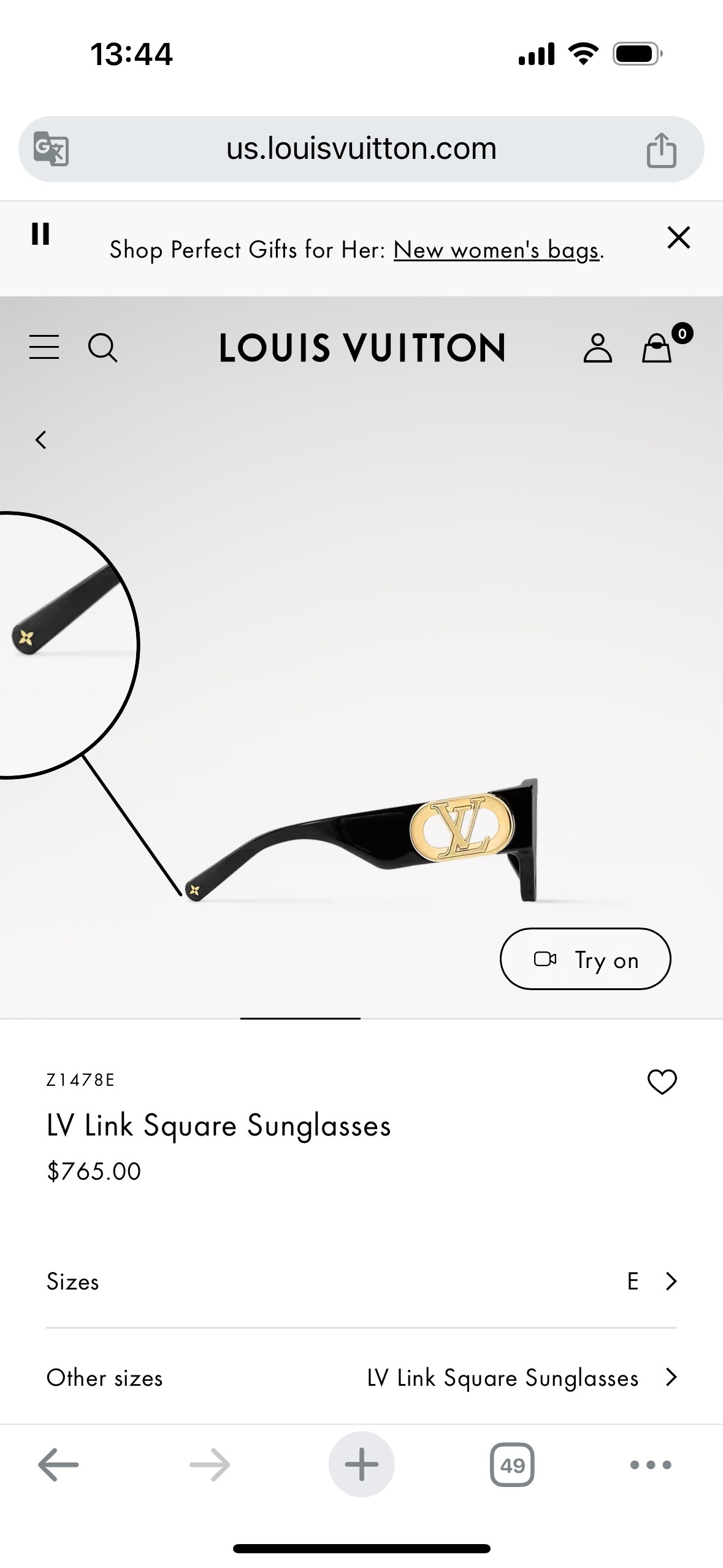Open my account profile
This screenshot has width=723, height=1568.
pyautogui.click(x=597, y=348)
